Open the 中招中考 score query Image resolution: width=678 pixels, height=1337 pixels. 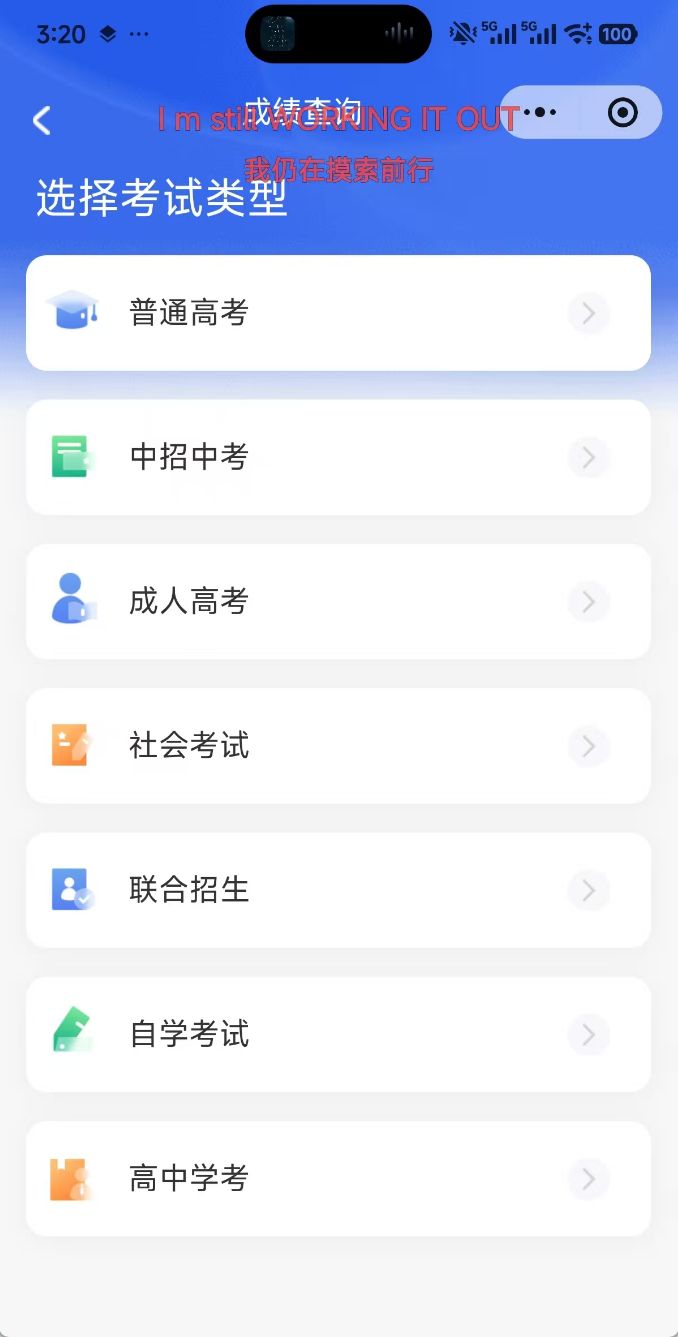coord(338,457)
